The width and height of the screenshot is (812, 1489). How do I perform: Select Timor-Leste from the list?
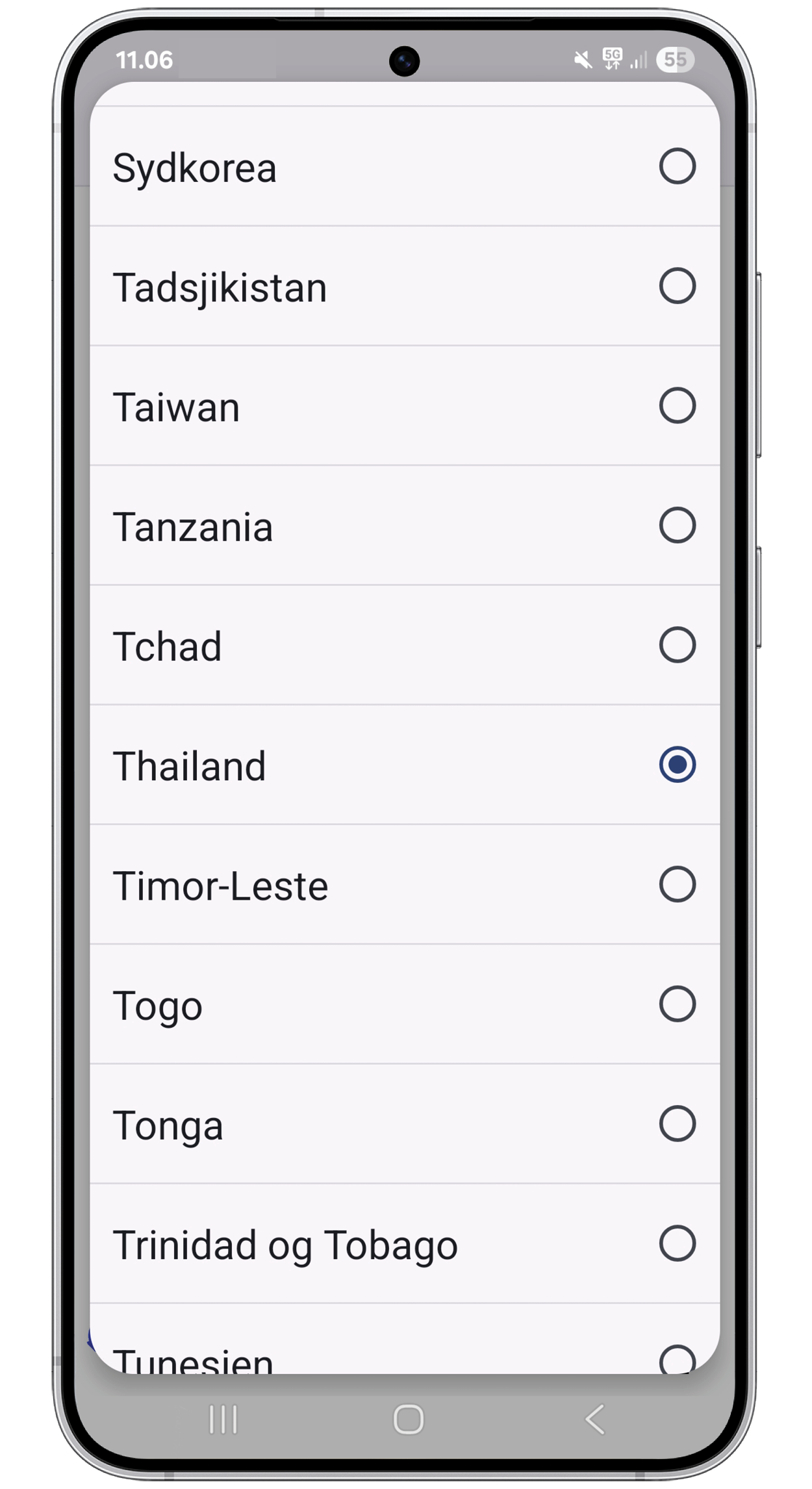click(x=404, y=885)
